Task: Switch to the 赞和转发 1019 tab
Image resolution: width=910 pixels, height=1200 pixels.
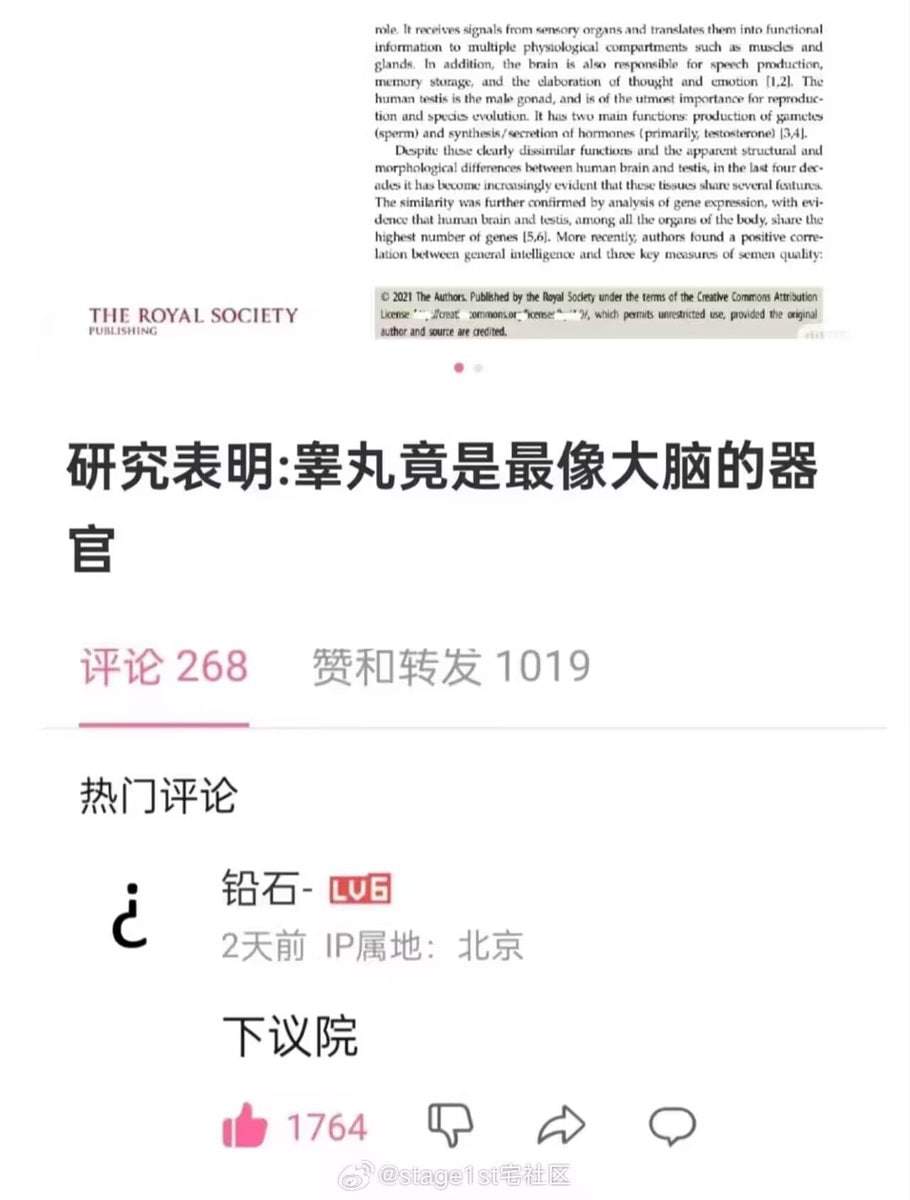Action: click(x=451, y=666)
